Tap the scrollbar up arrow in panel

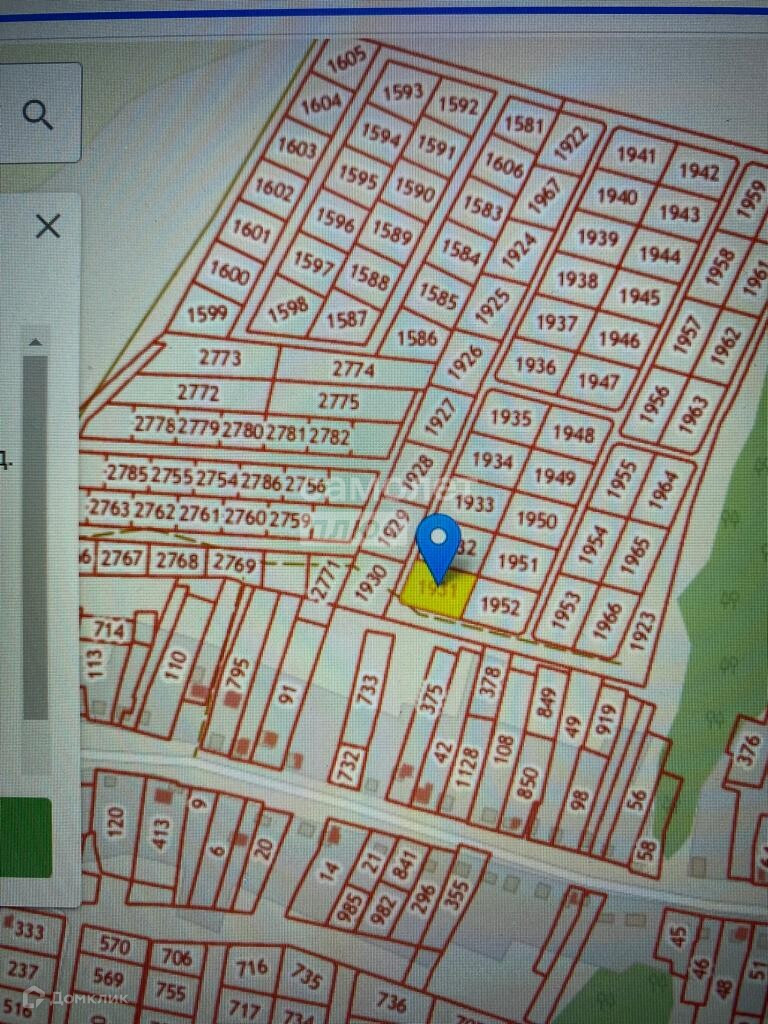coord(36,343)
